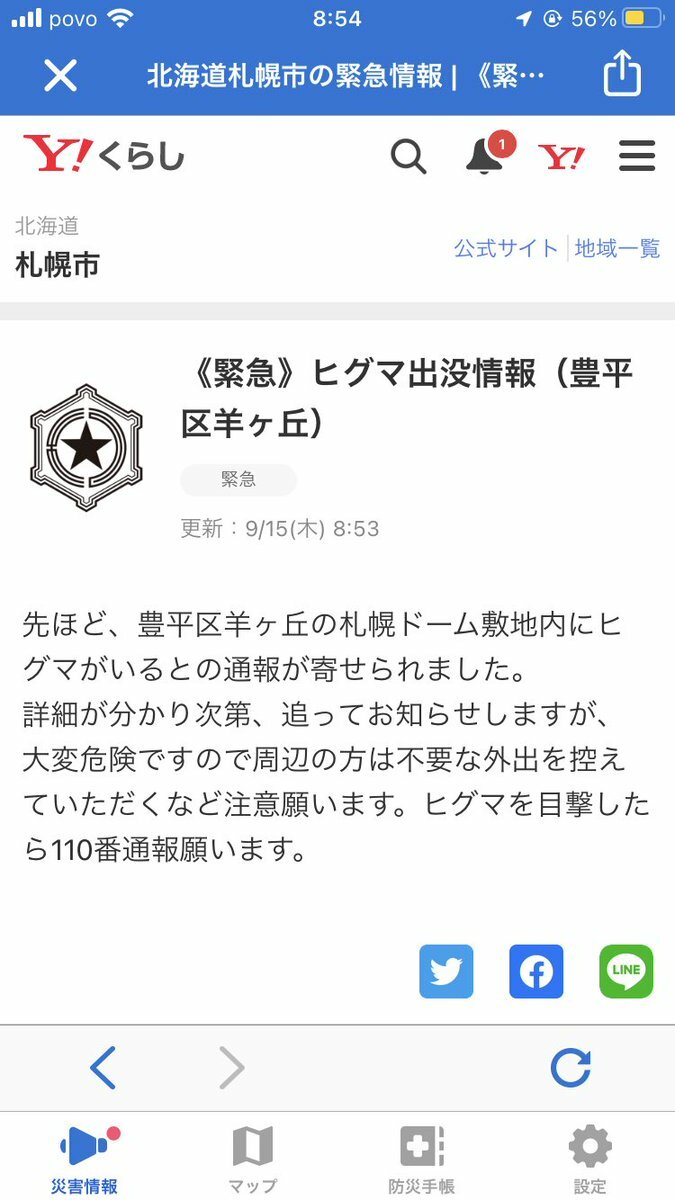675x1200 pixels.
Task: Go back to previous page
Action: 103,1068
